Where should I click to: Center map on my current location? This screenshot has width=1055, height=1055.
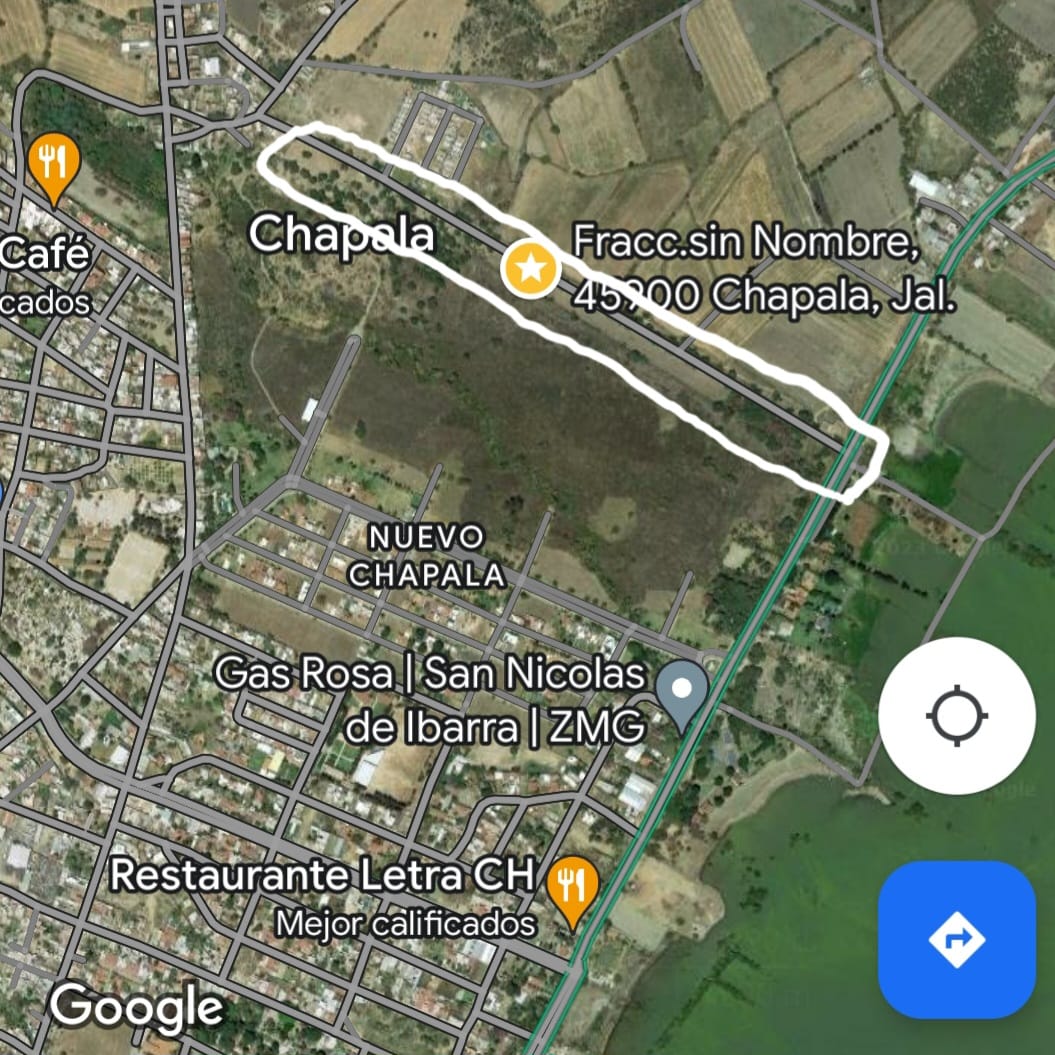(956, 716)
